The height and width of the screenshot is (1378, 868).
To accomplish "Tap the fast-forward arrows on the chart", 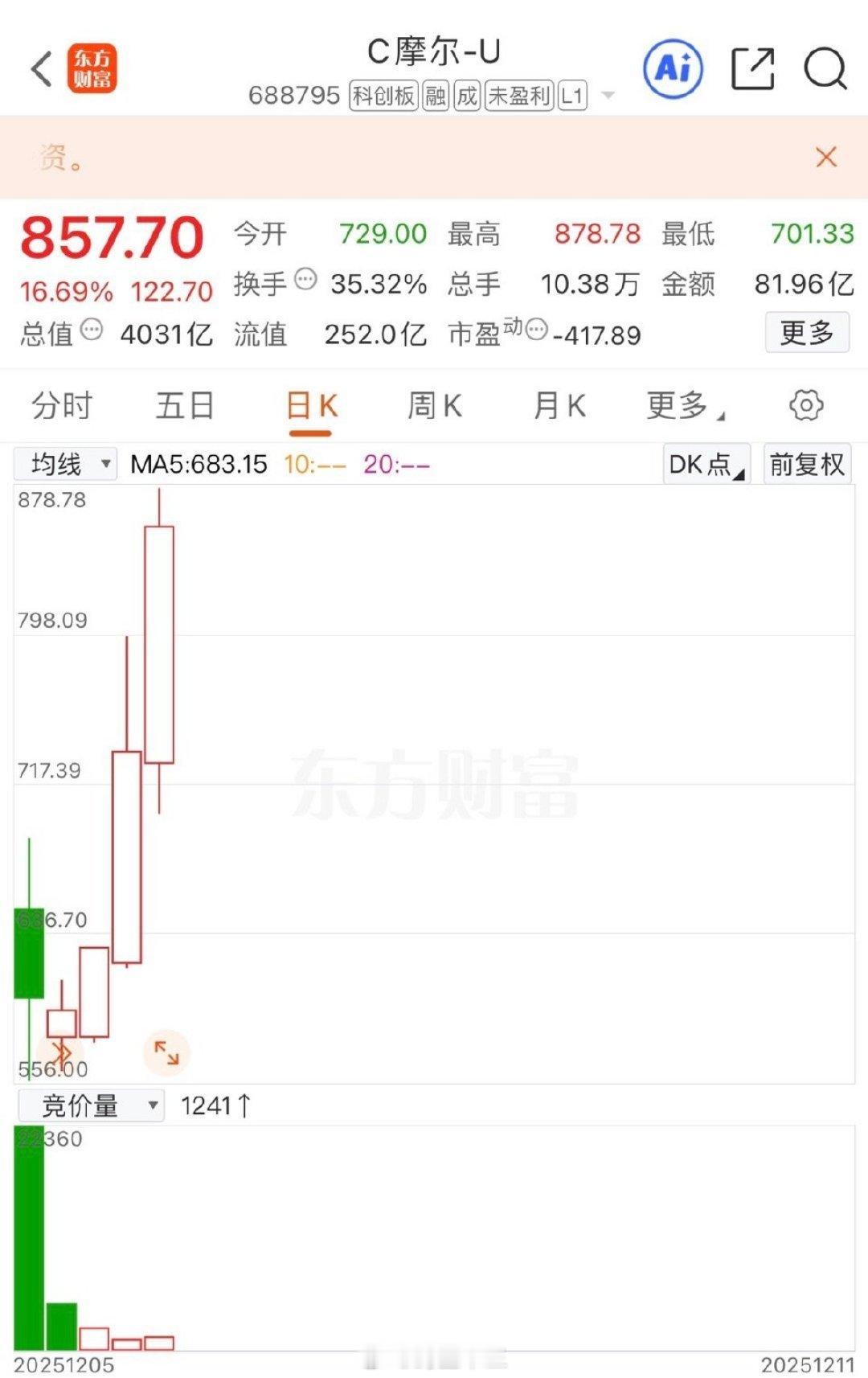I will (60, 1050).
